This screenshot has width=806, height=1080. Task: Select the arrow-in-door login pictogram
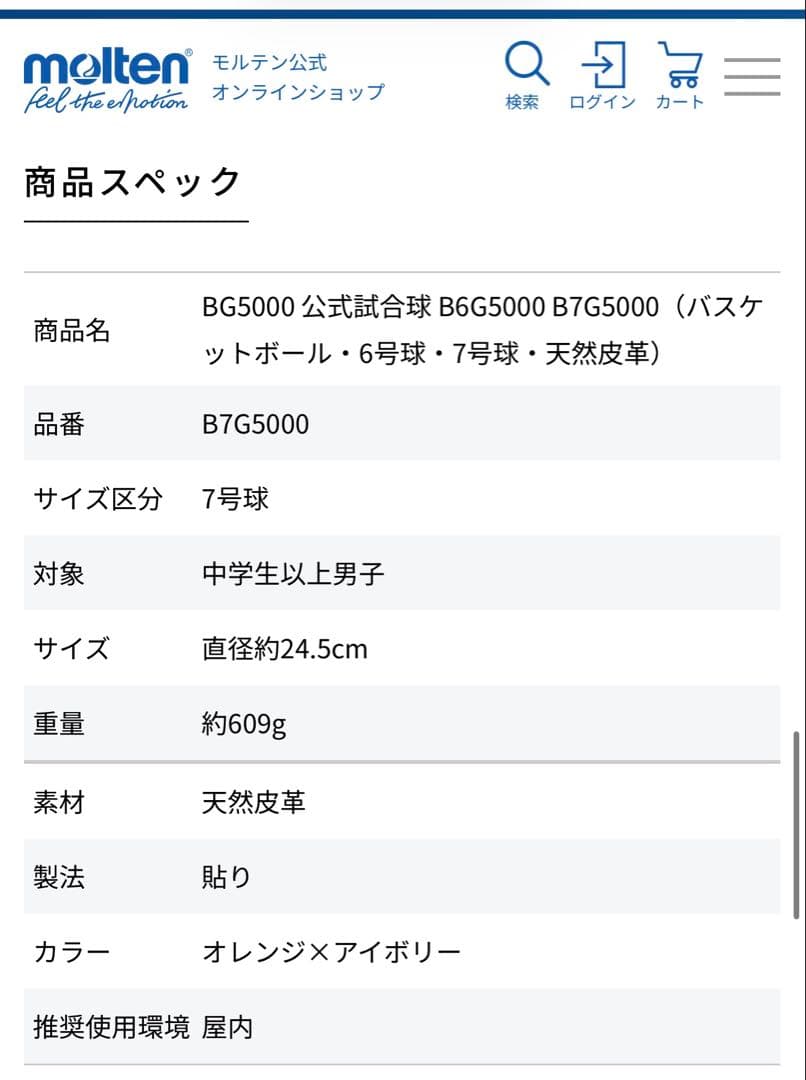point(602,66)
